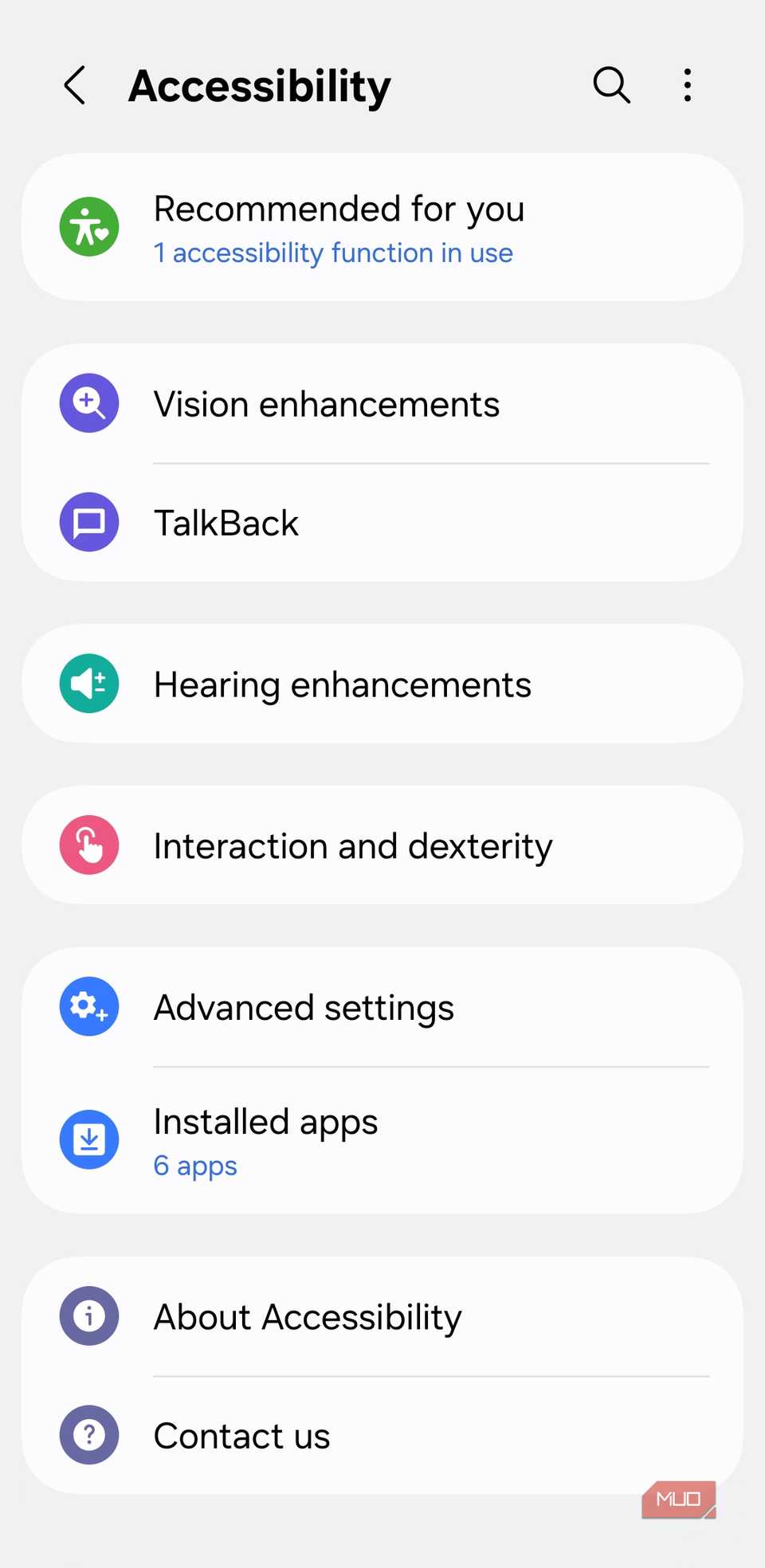This screenshot has height=1568, width=765.
Task: Click the 1 accessibility function in use link
Action: (x=333, y=253)
